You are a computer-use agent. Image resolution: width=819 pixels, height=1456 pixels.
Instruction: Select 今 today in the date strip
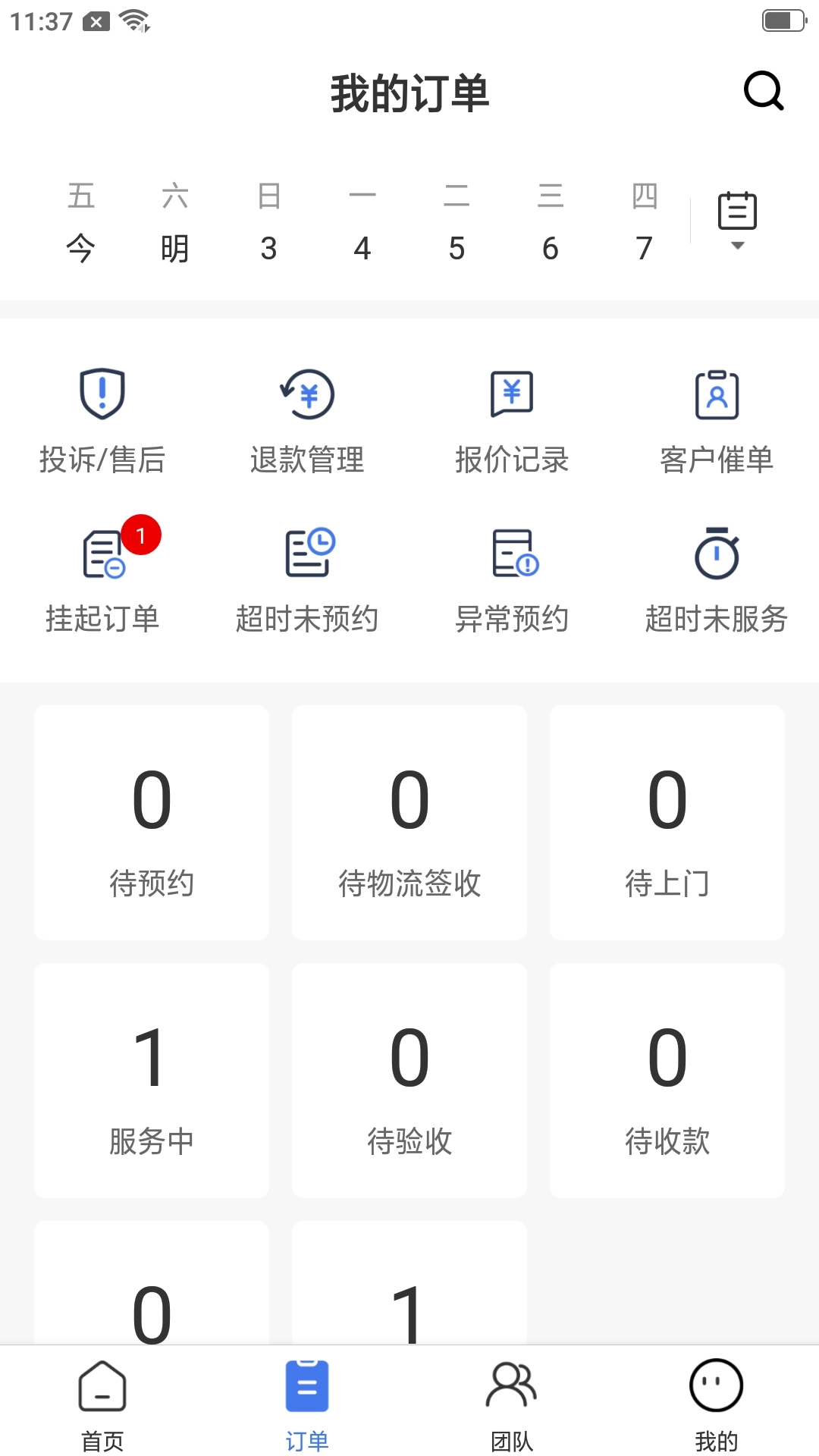(x=81, y=224)
